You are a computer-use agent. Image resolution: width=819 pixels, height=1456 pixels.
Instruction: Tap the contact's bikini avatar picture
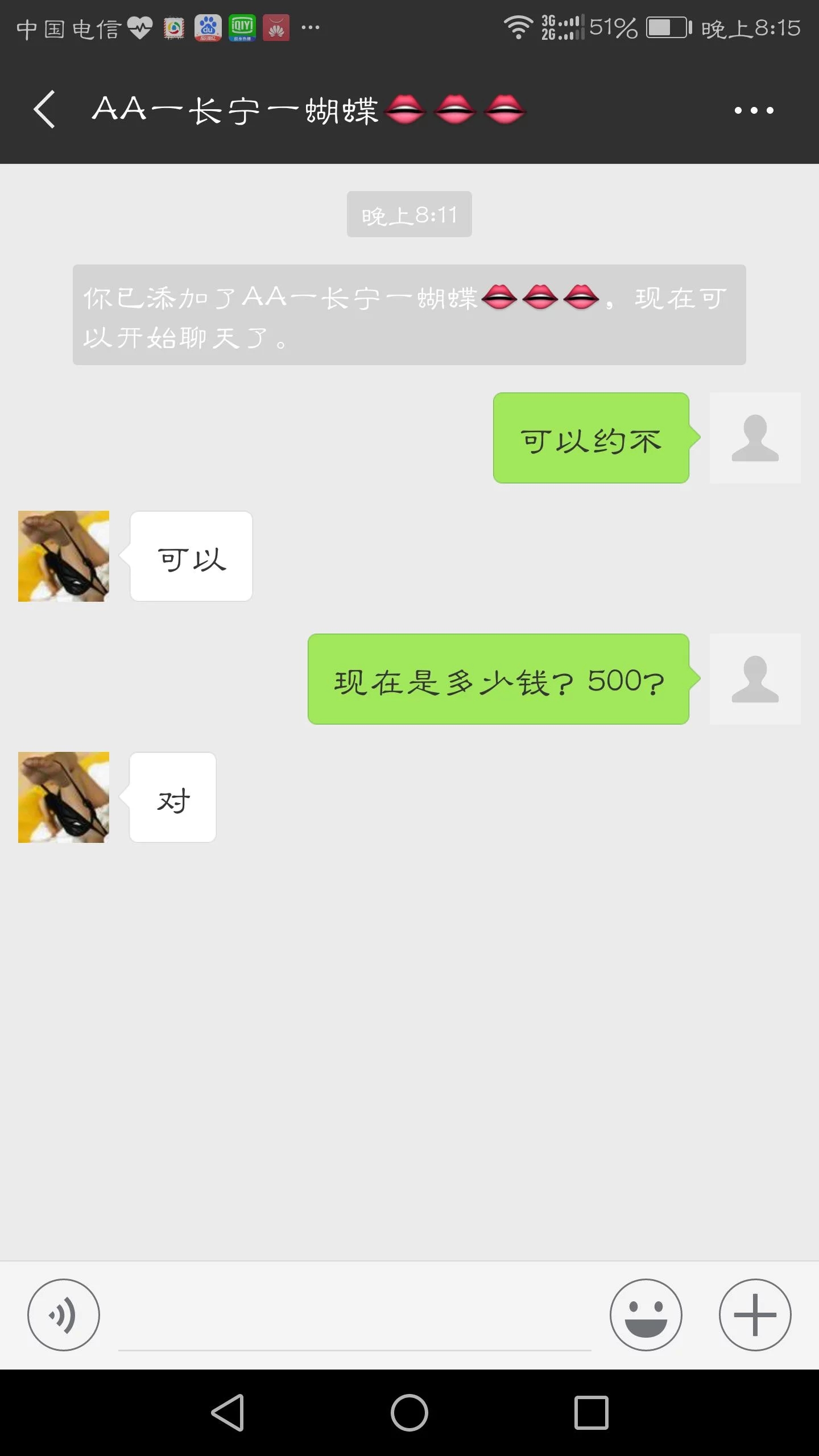coord(63,556)
